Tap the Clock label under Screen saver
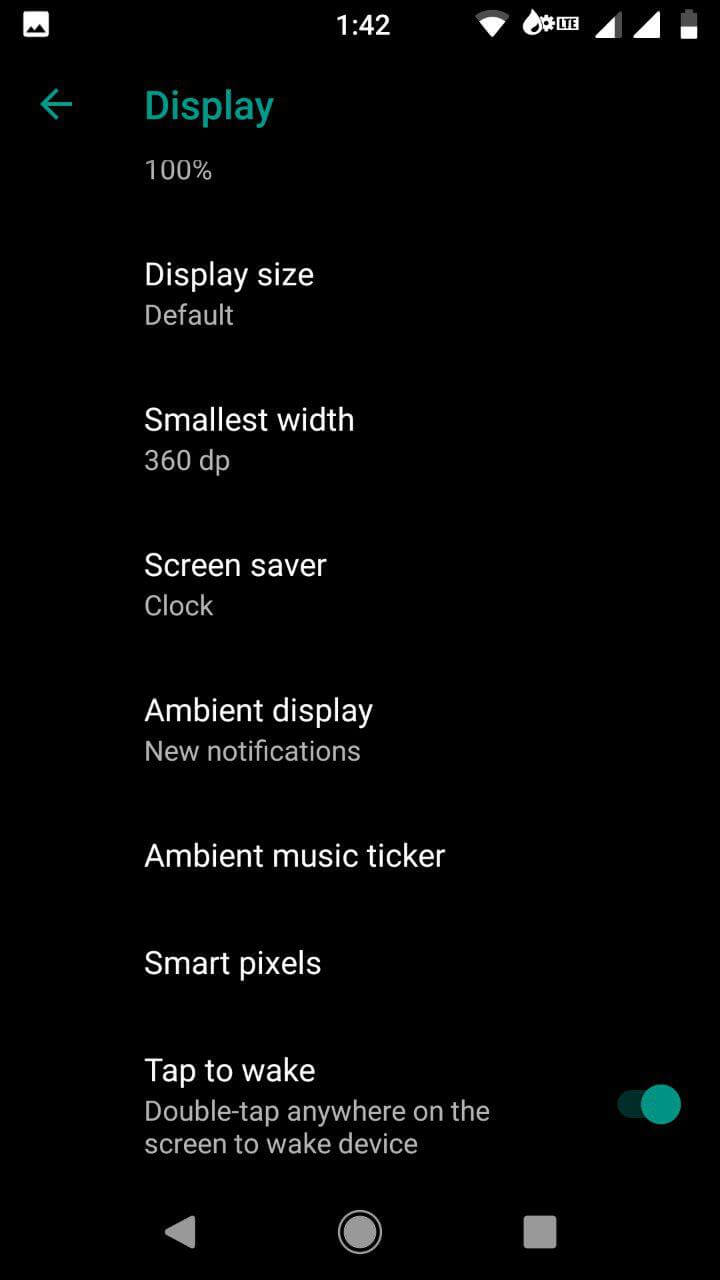This screenshot has width=720, height=1280. (x=178, y=605)
